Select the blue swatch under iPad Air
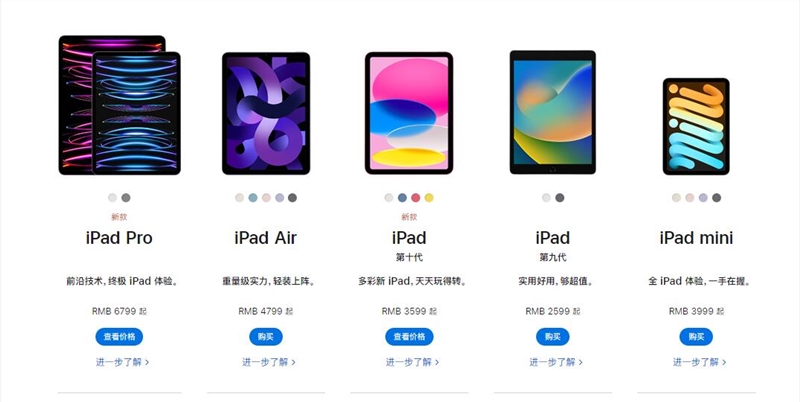Viewport: 800px width, 402px height. click(x=253, y=198)
